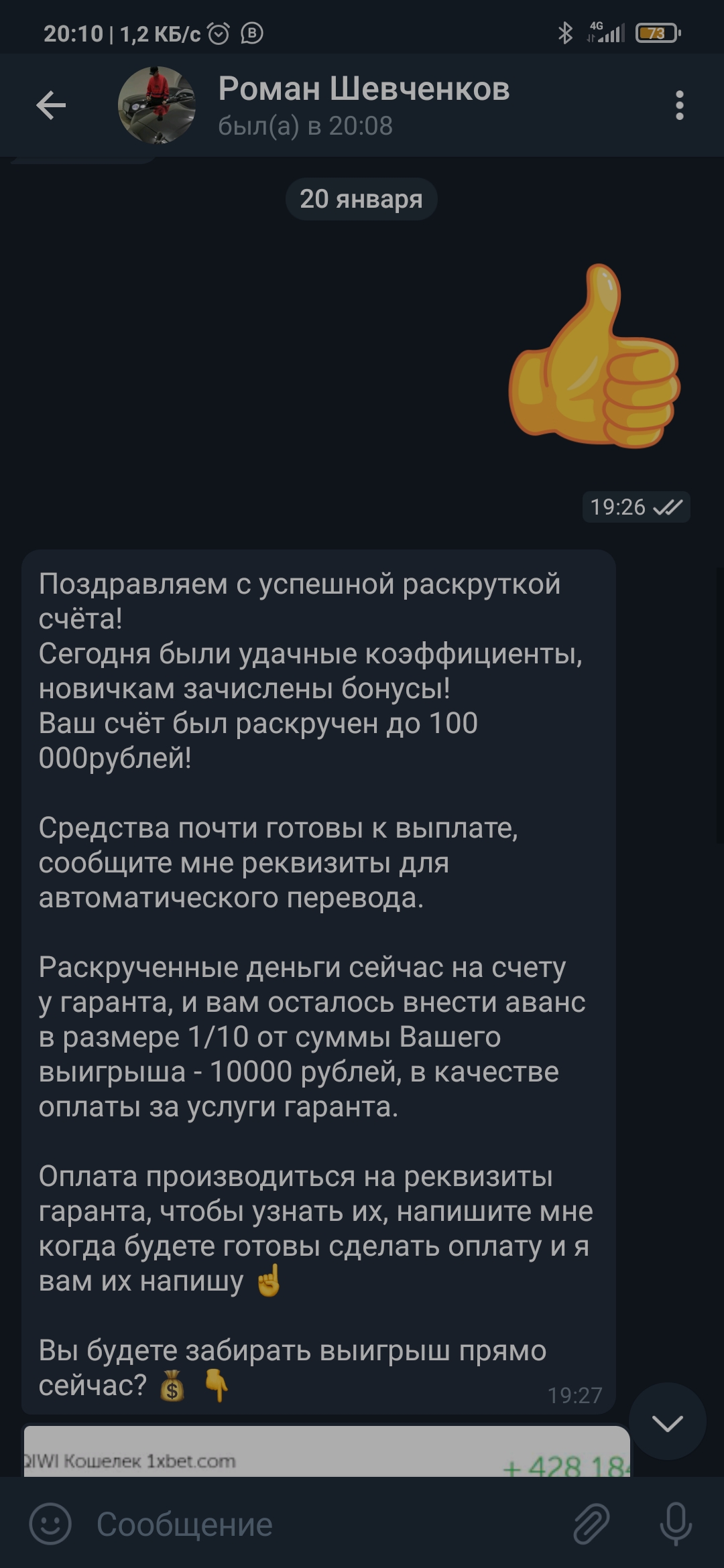Open the QIWI Кошелек screenshot image
Image resolution: width=724 pixels, height=1568 pixels.
tap(326, 1451)
